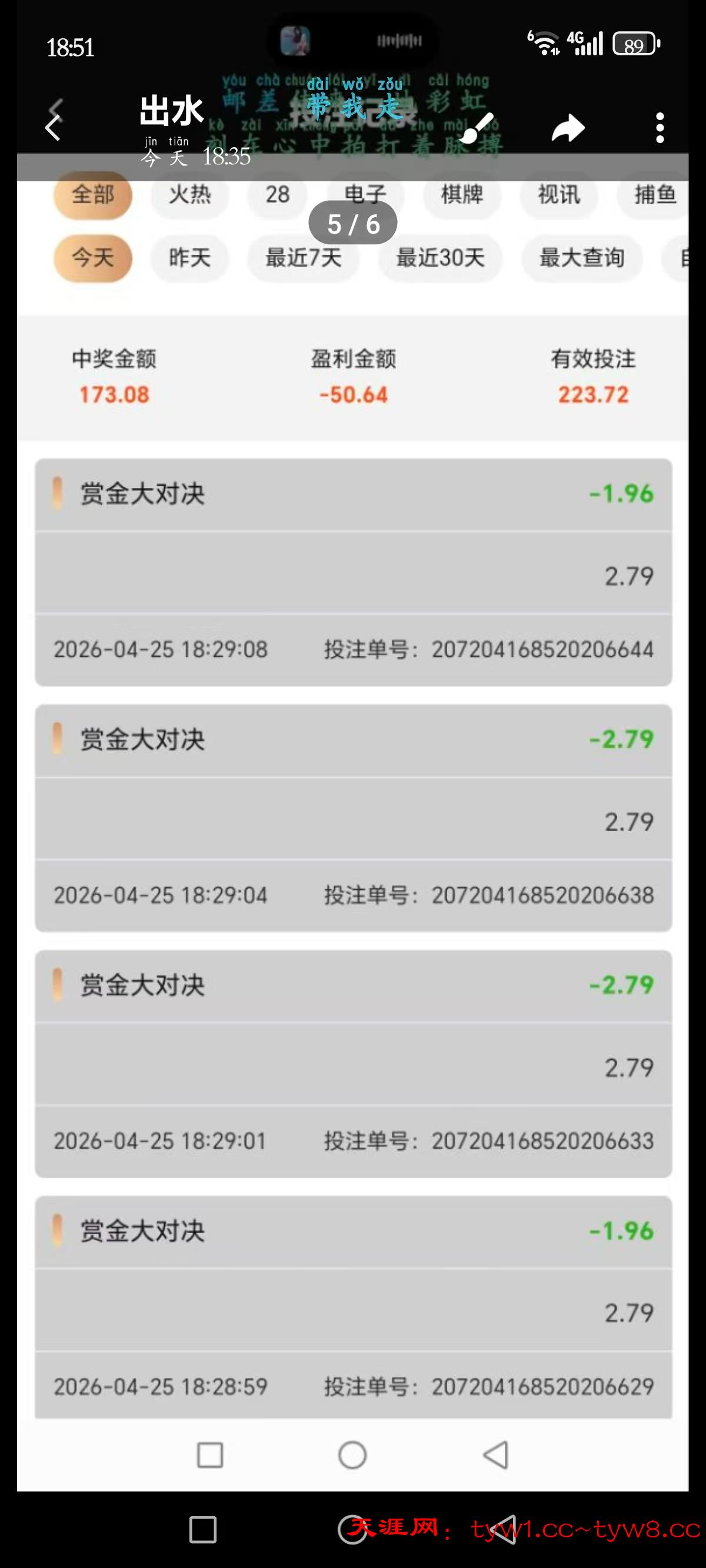Go back from the image viewer
Image resolution: width=706 pixels, height=1568 pixels.
tap(54, 128)
